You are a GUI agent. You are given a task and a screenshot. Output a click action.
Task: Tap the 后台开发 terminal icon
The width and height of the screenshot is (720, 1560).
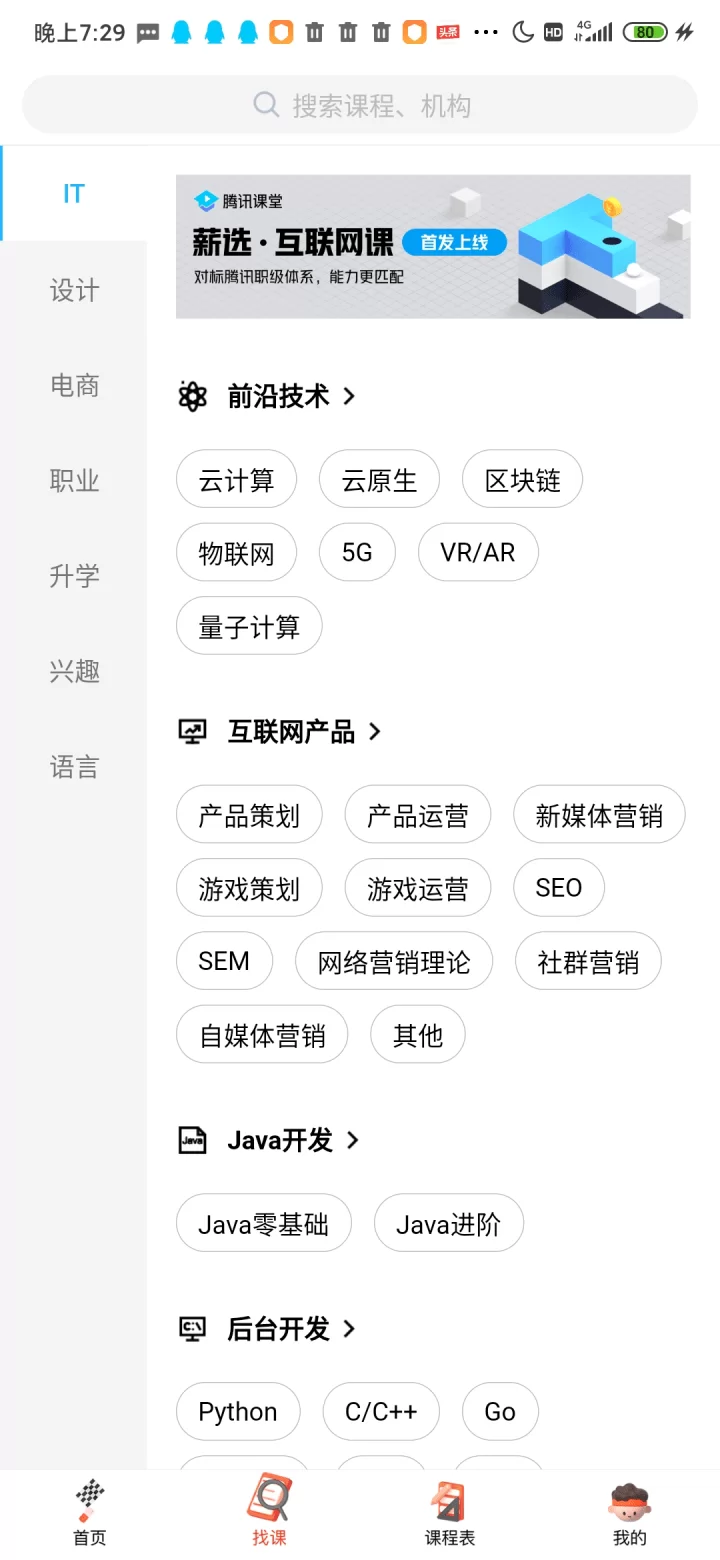pyautogui.click(x=192, y=1329)
